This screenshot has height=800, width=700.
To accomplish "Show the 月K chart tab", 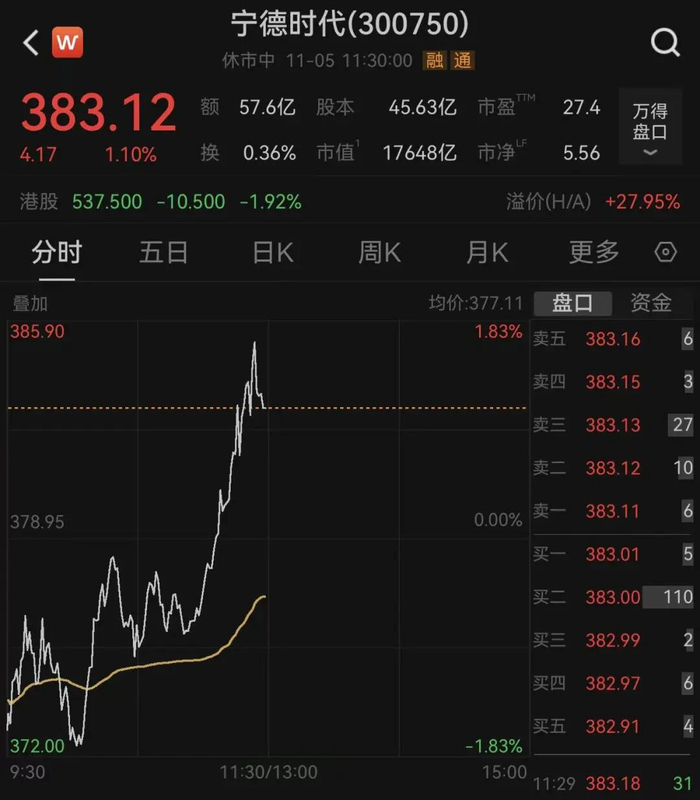I will 486,252.
